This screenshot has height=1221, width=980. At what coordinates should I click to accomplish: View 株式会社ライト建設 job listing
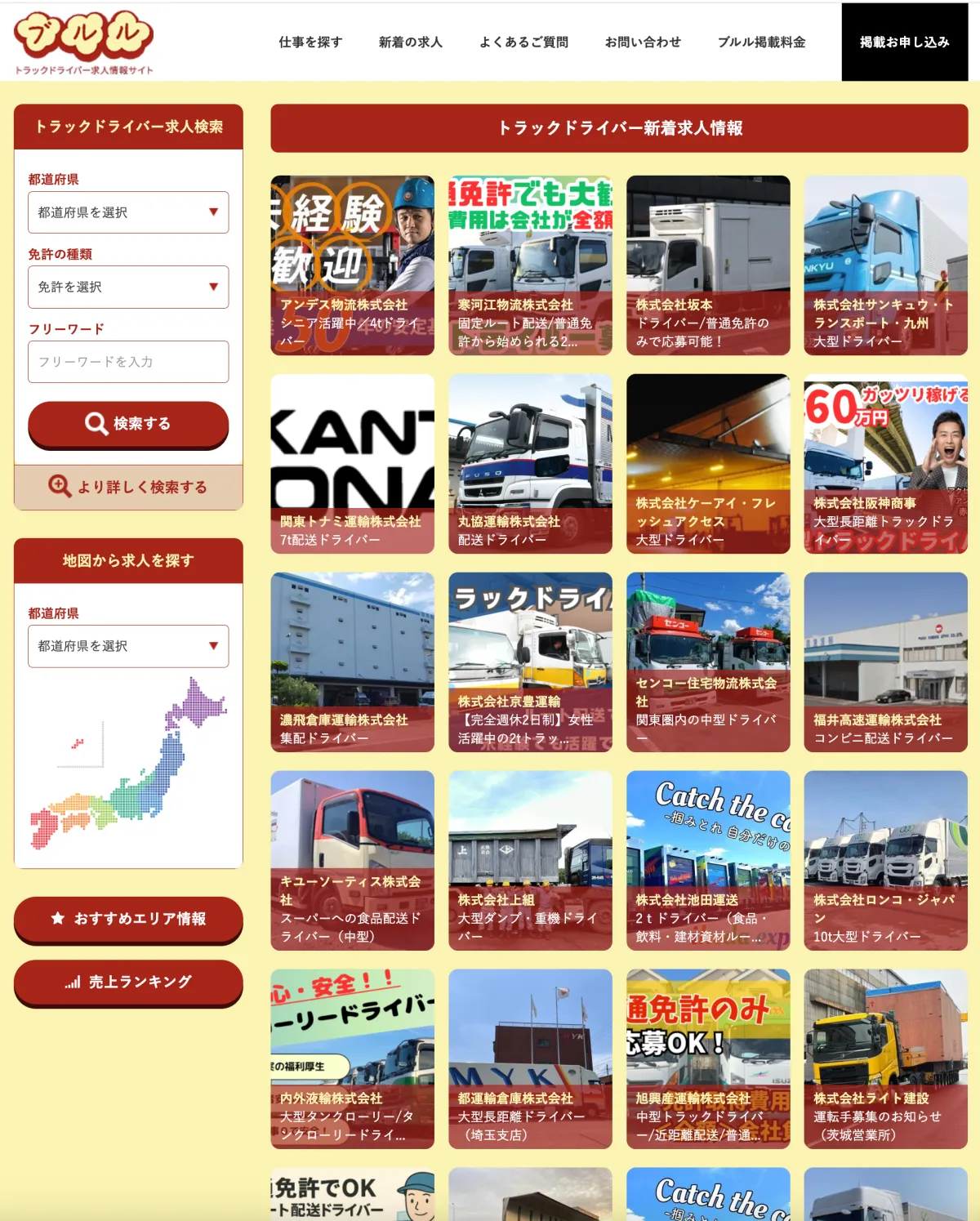885,1059
